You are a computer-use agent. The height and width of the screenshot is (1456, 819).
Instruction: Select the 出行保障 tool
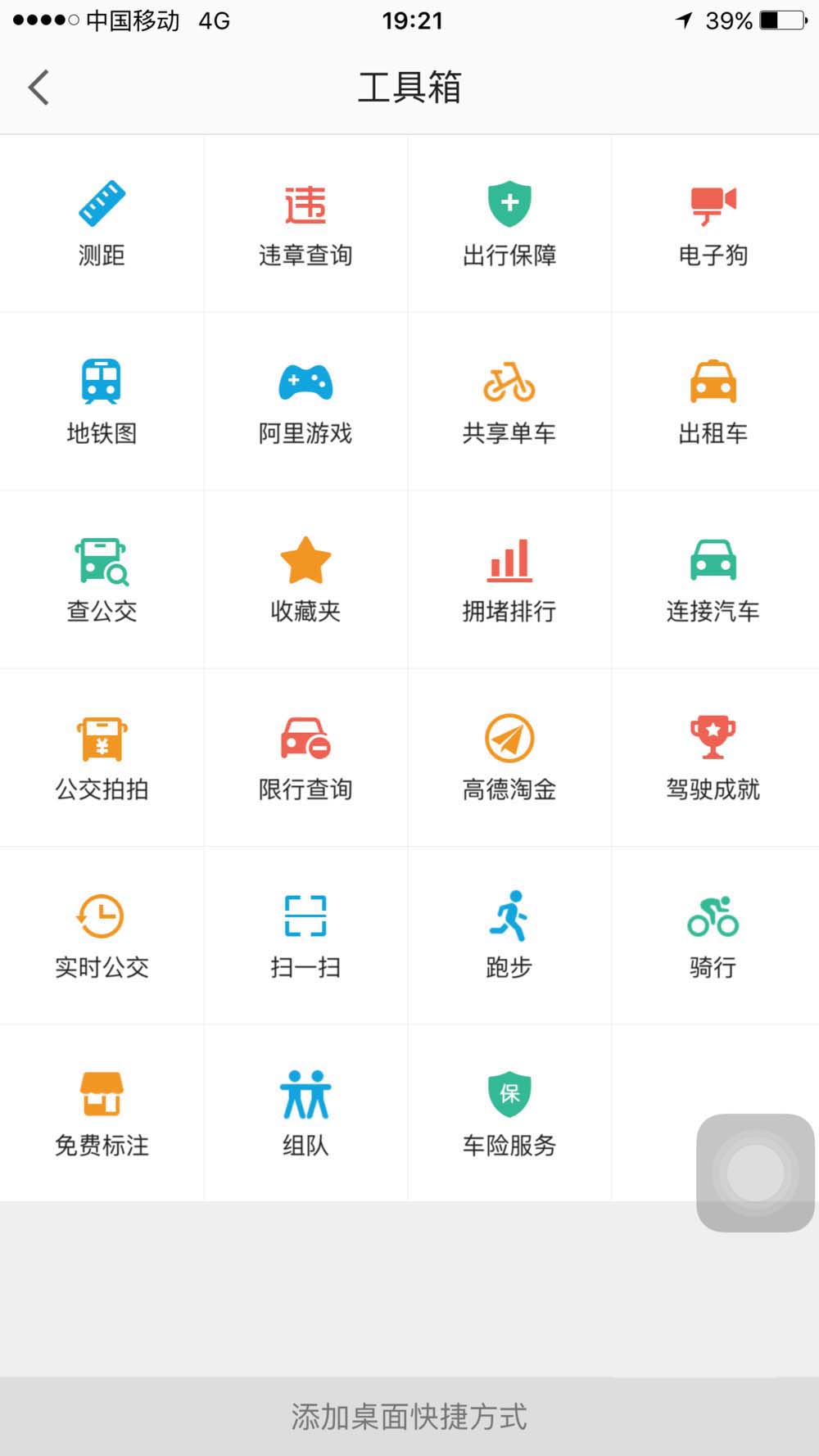(x=509, y=224)
